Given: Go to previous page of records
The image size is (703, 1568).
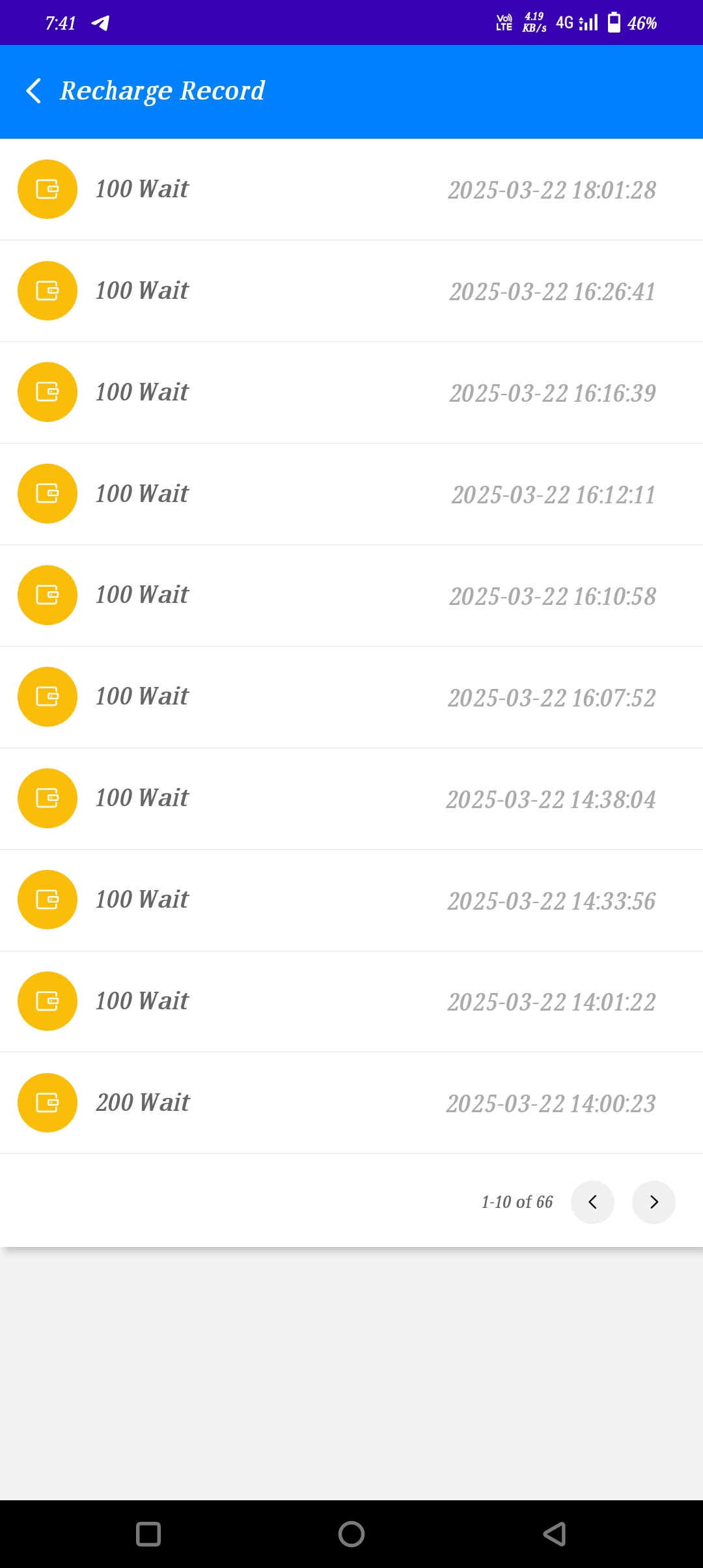Looking at the screenshot, I should coord(592,1202).
